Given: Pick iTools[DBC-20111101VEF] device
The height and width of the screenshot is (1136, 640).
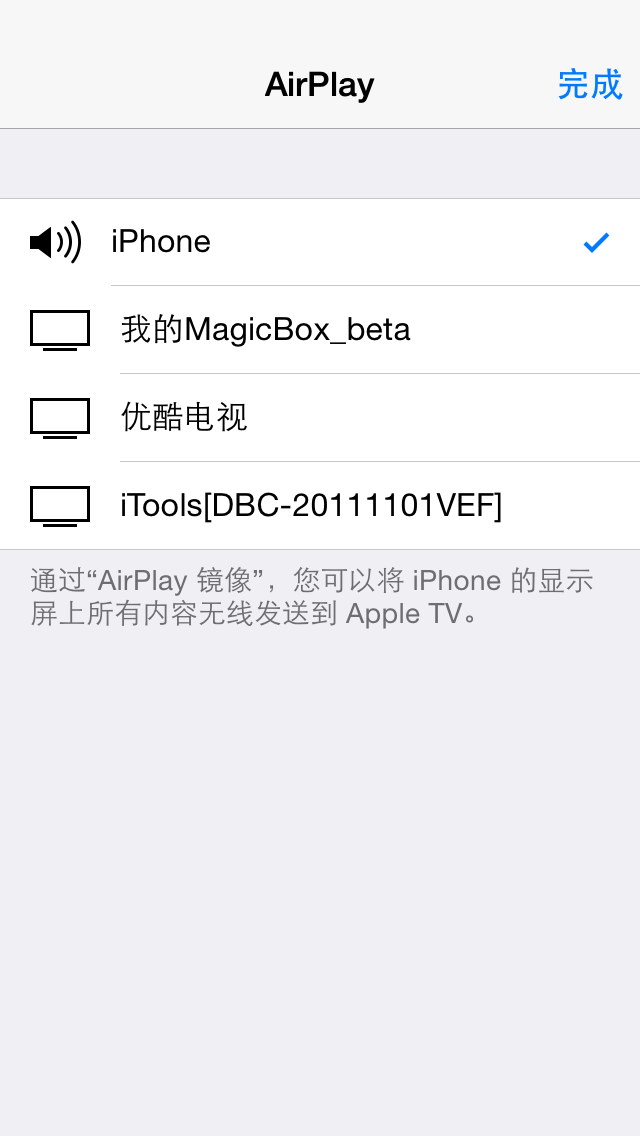Looking at the screenshot, I should (320, 505).
